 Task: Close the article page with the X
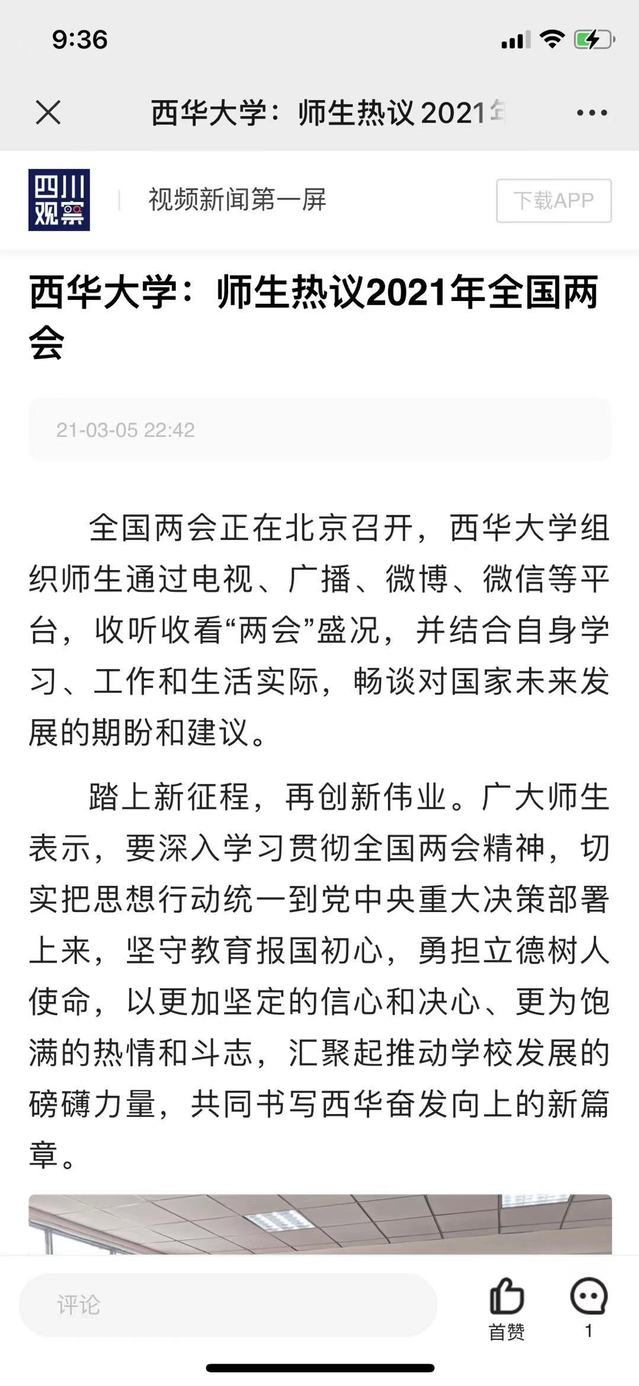click(x=48, y=113)
